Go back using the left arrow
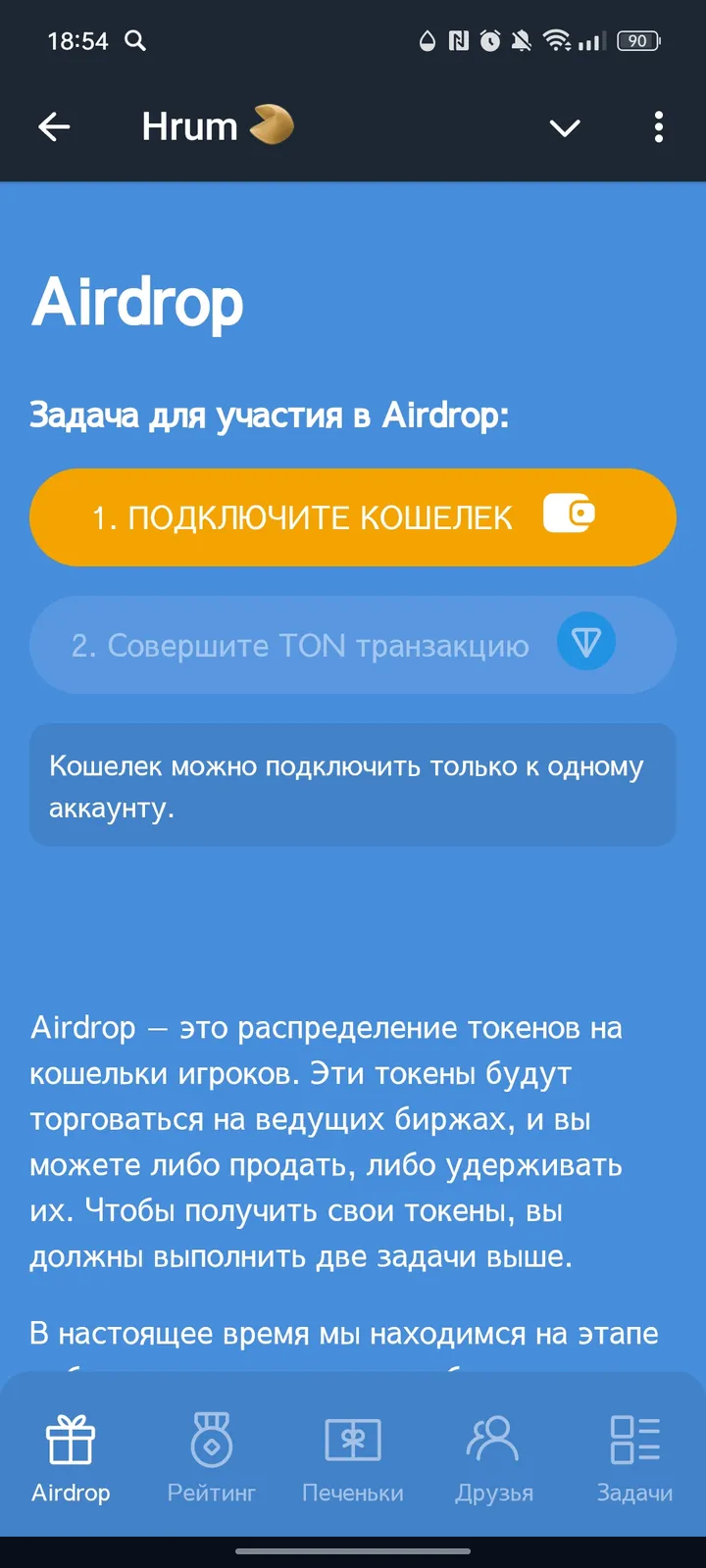This screenshot has width=706, height=1568. (55, 126)
